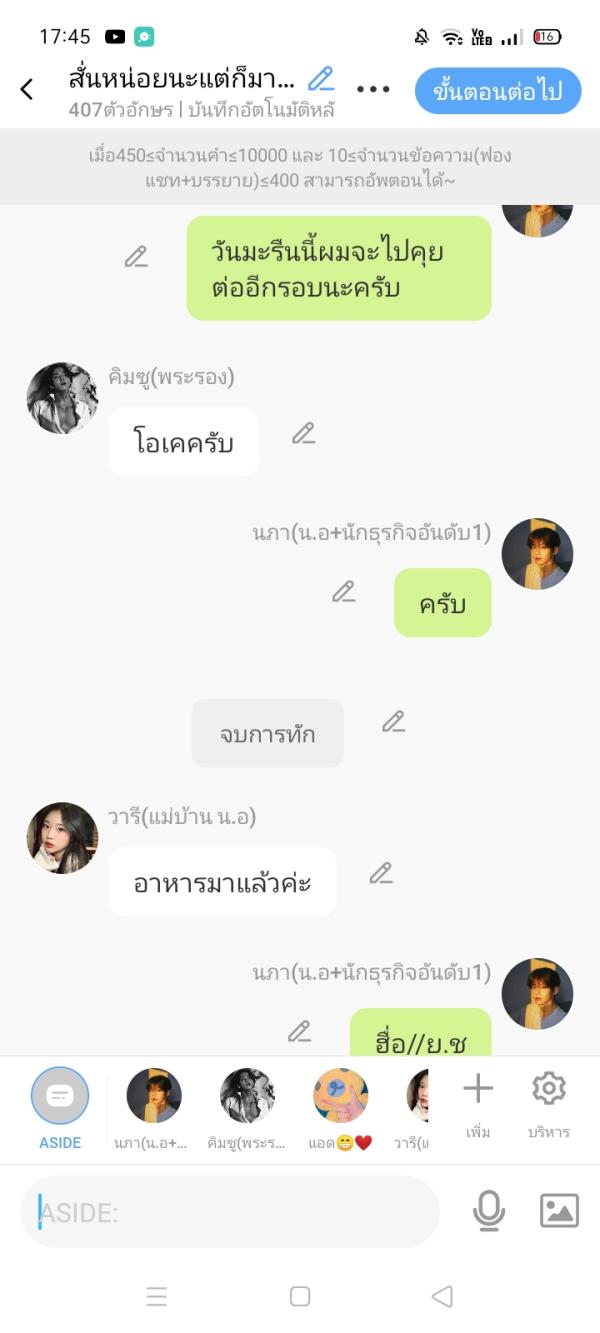The width and height of the screenshot is (600, 1333).
Task: Go back using the header arrow
Action: click(x=27, y=89)
